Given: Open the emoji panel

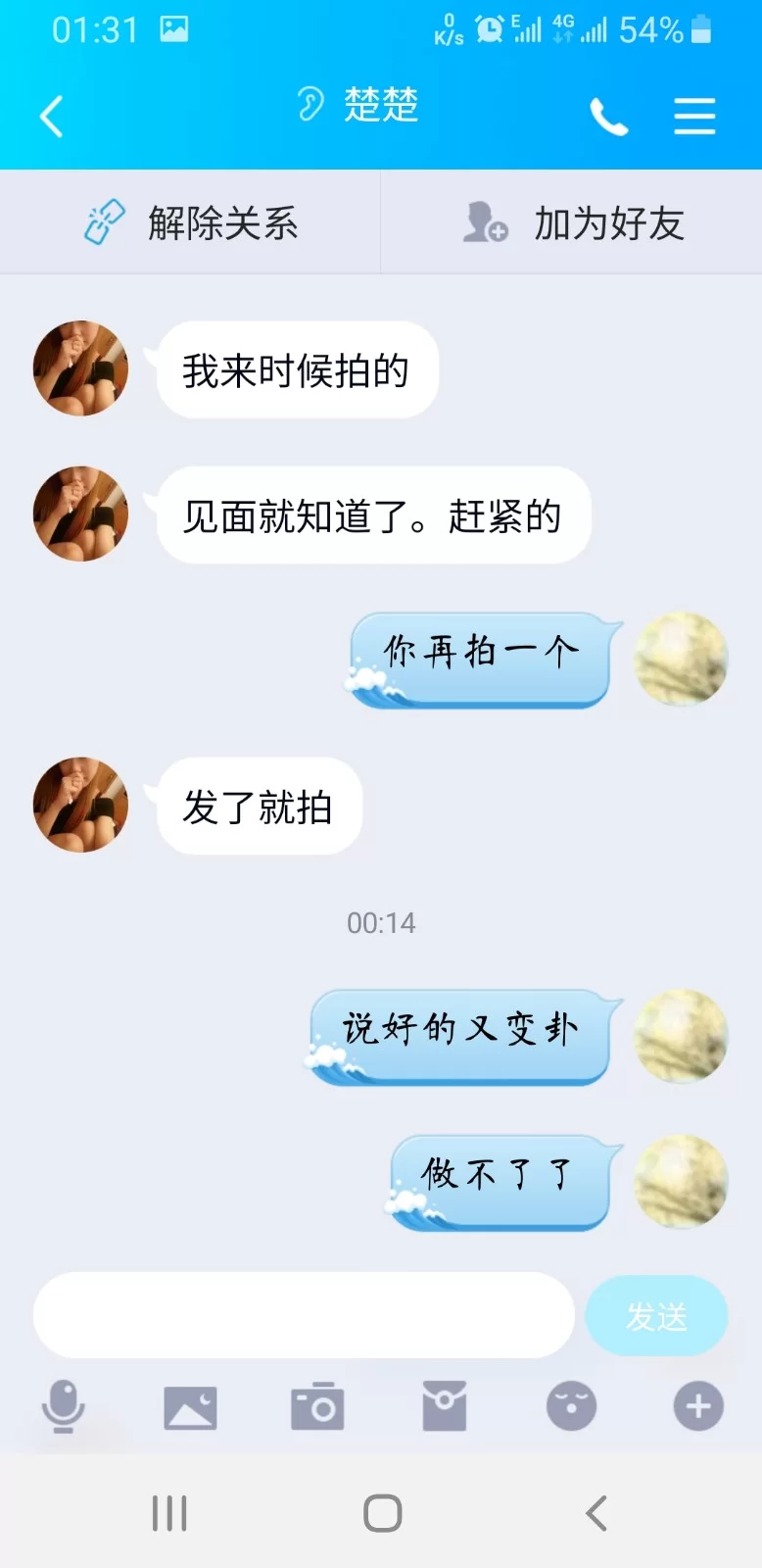Looking at the screenshot, I should (571, 1407).
